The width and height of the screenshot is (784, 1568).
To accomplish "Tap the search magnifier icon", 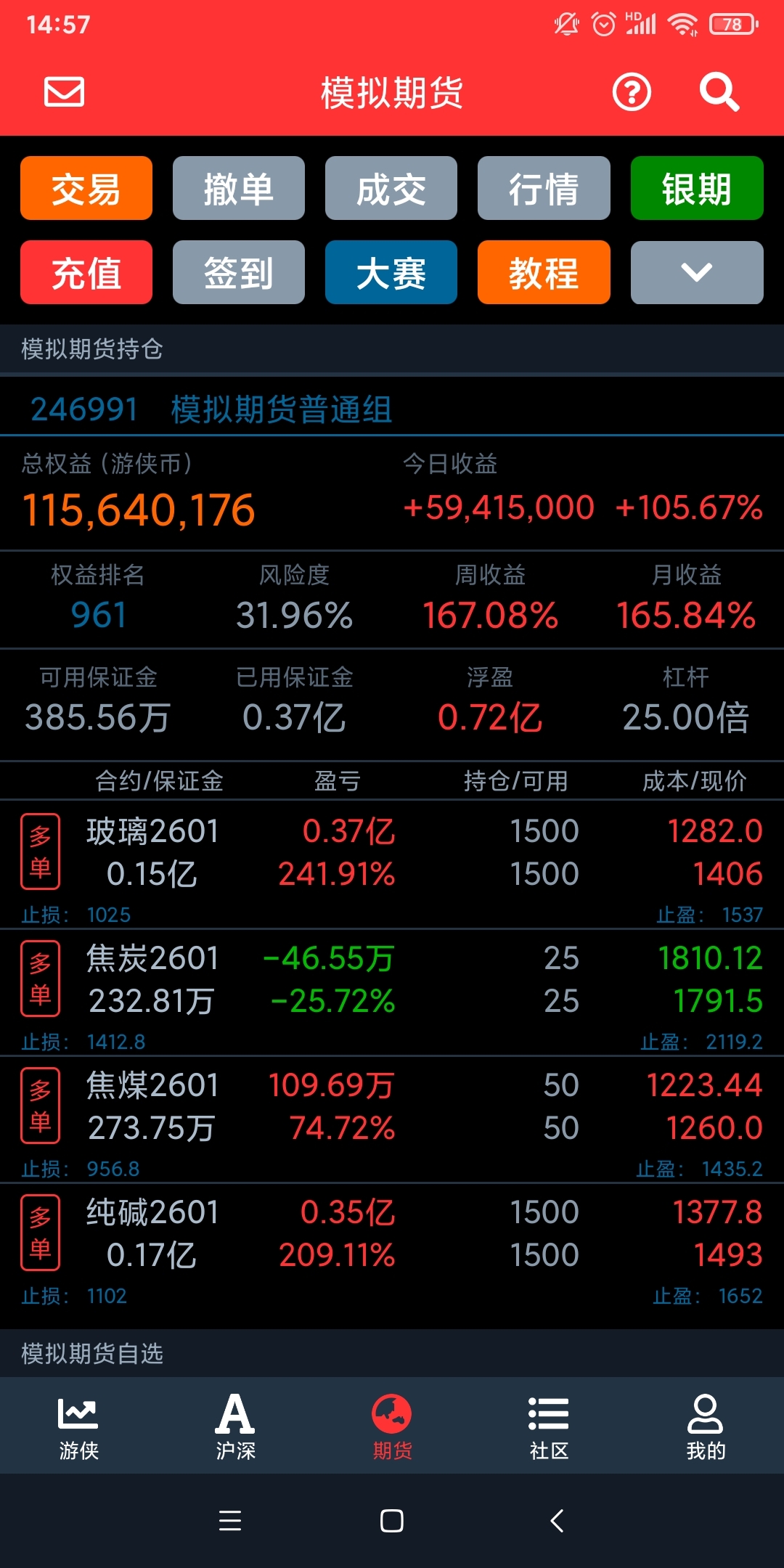I will pyautogui.click(x=719, y=92).
